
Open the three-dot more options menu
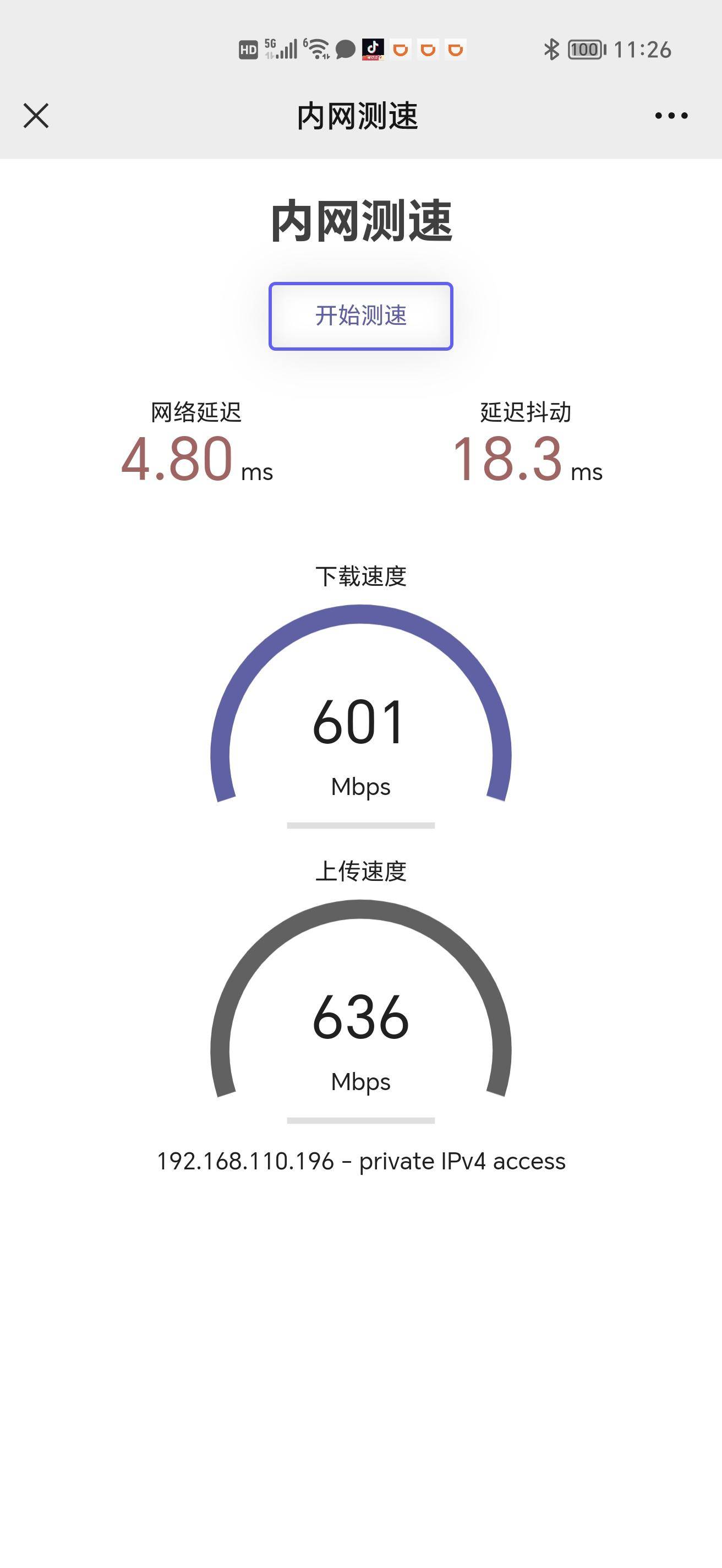pos(671,116)
